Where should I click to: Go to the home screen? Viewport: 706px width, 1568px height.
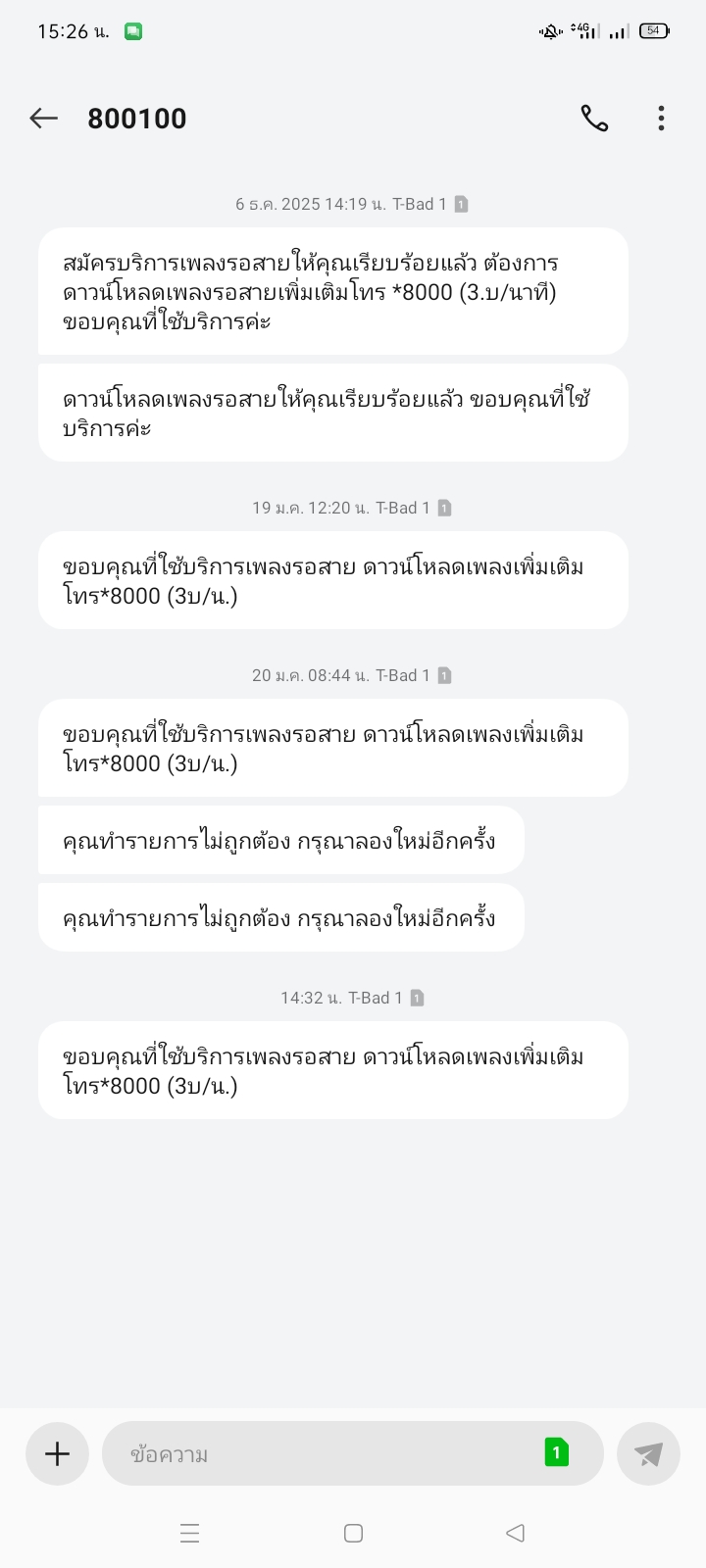pos(354,1533)
